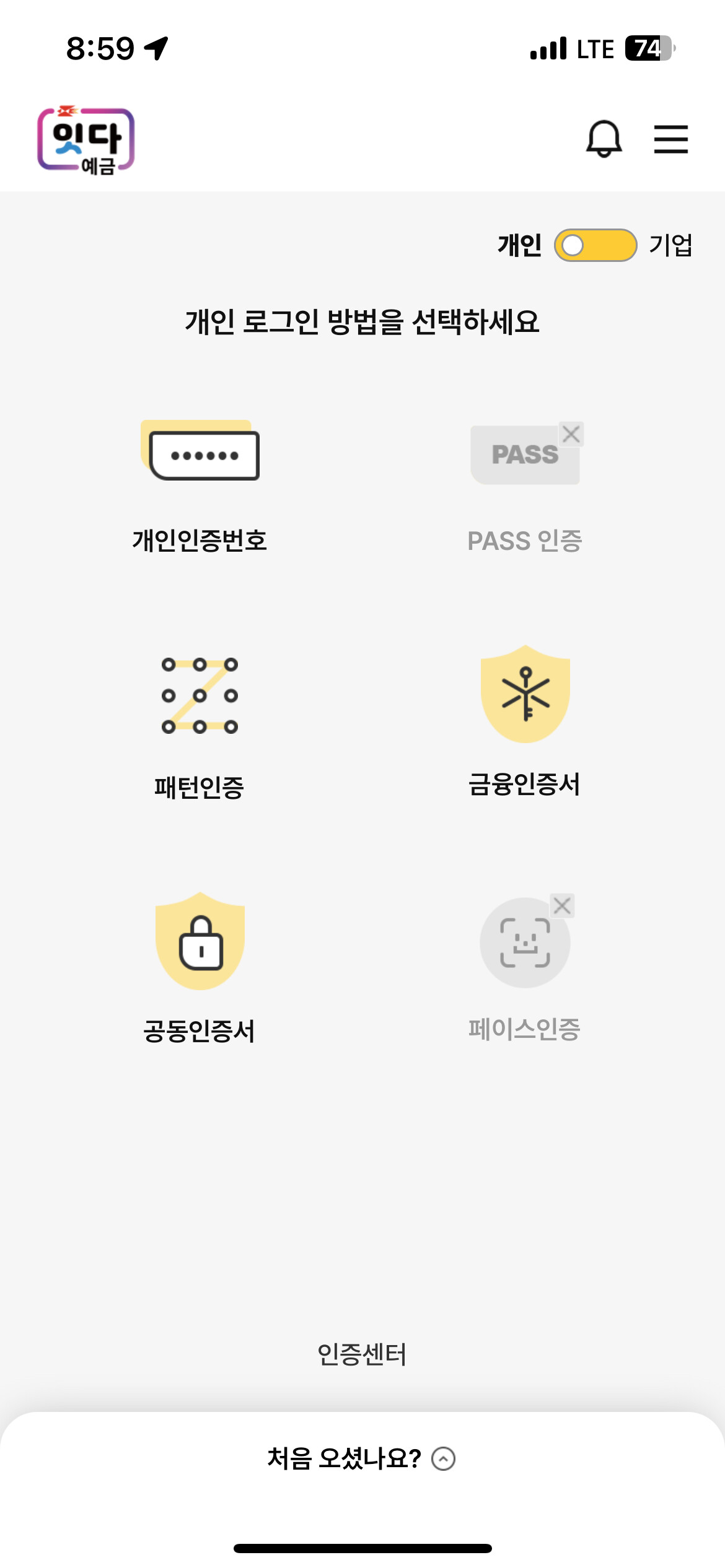This screenshot has width=725, height=1568.
Task: Choose PASS 인증 login option
Action: point(525,483)
